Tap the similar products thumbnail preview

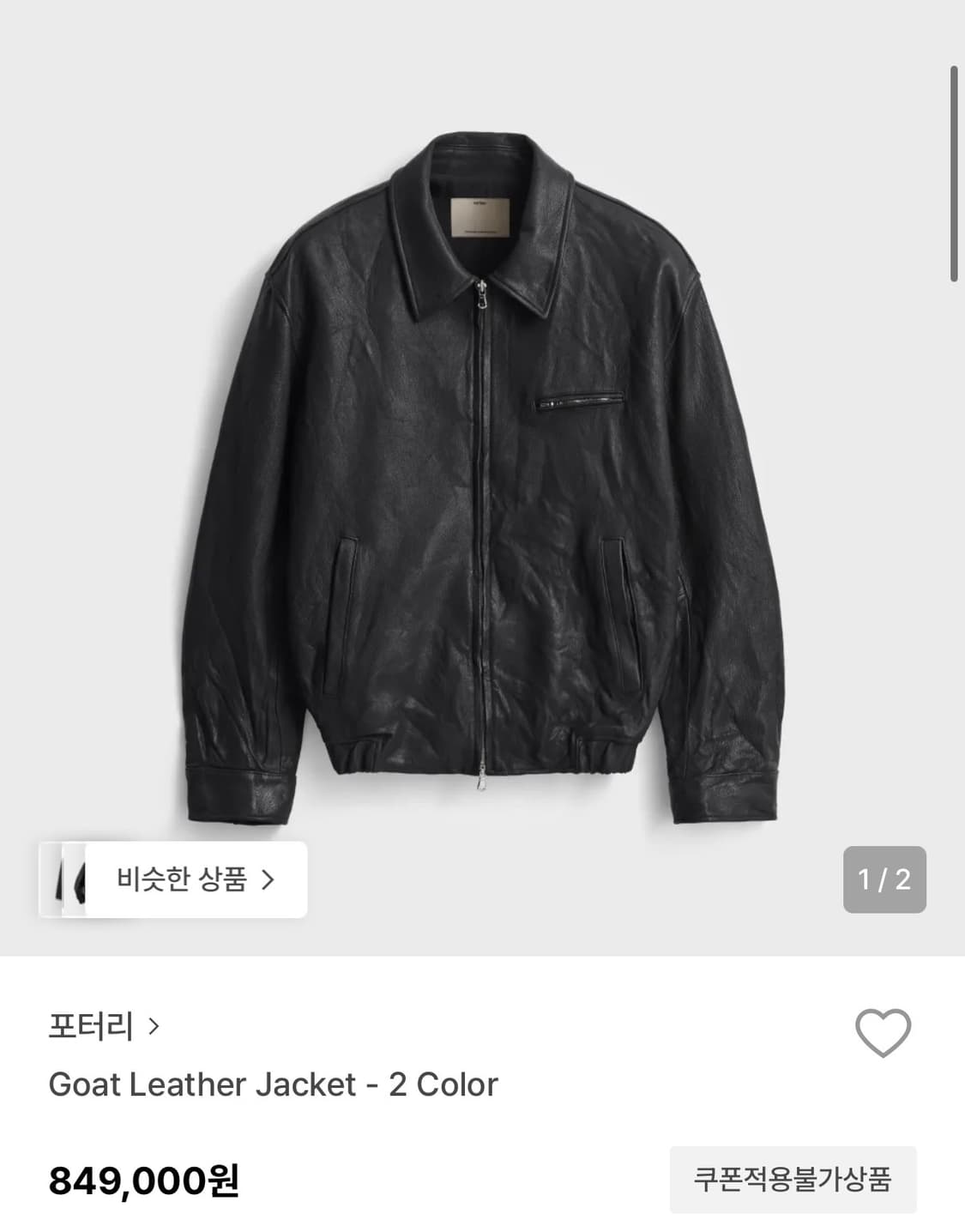tap(73, 878)
